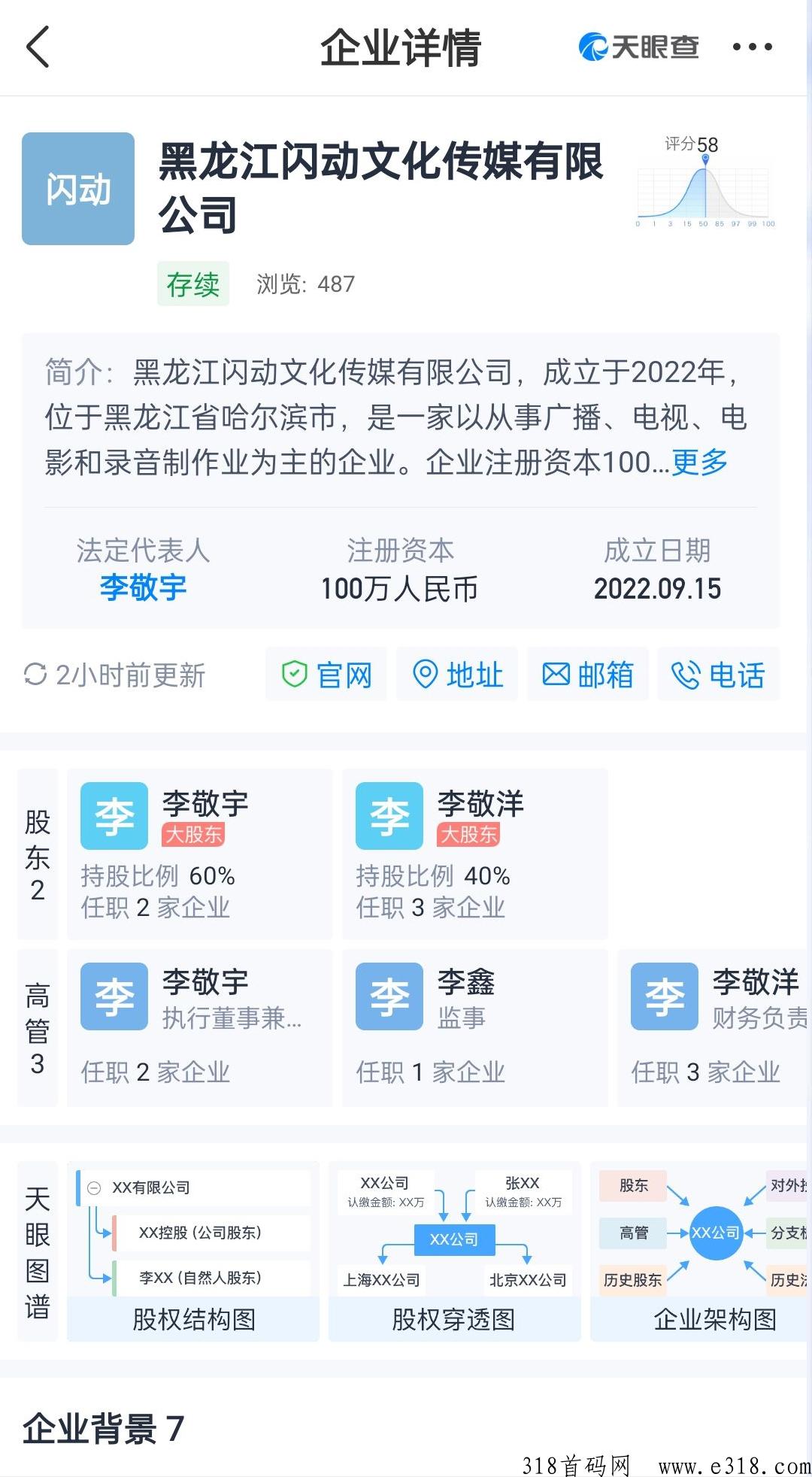Refresh data via 2小时前更新
Screen dimensions: 812x1477
[x=114, y=675]
